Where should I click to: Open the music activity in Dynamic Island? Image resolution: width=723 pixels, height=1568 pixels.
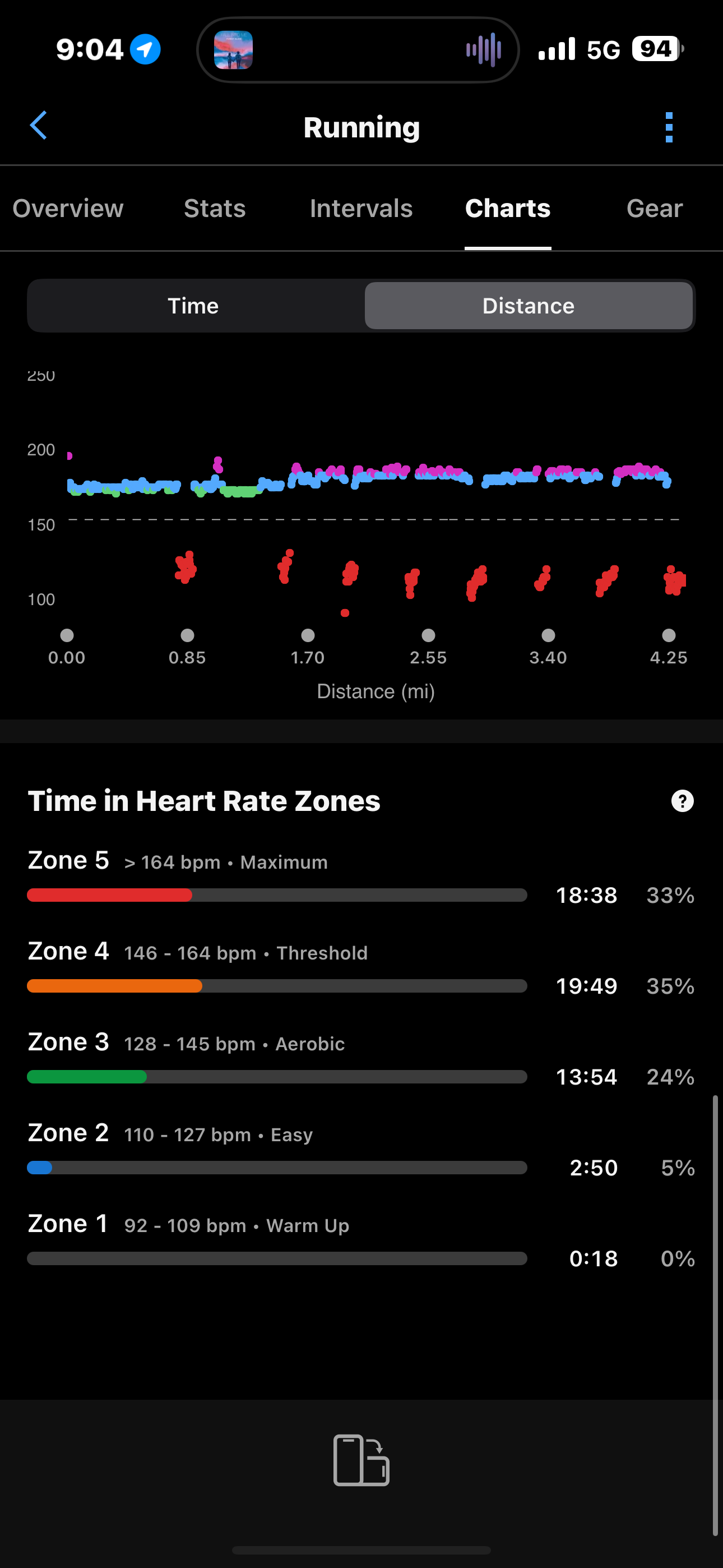[x=358, y=50]
